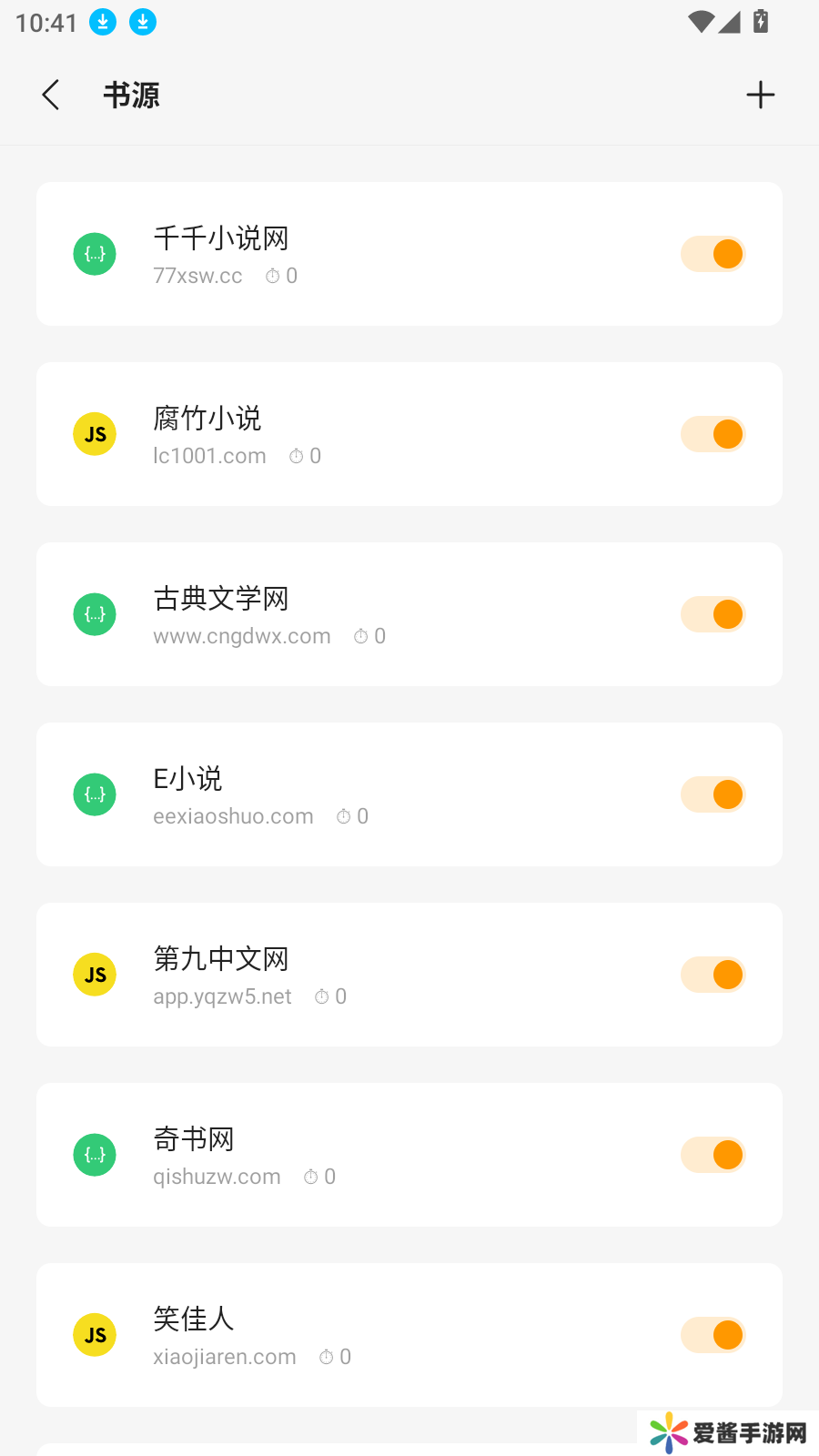819x1456 pixels.
Task: Open the 奇书网 source card
Action: [364, 1155]
